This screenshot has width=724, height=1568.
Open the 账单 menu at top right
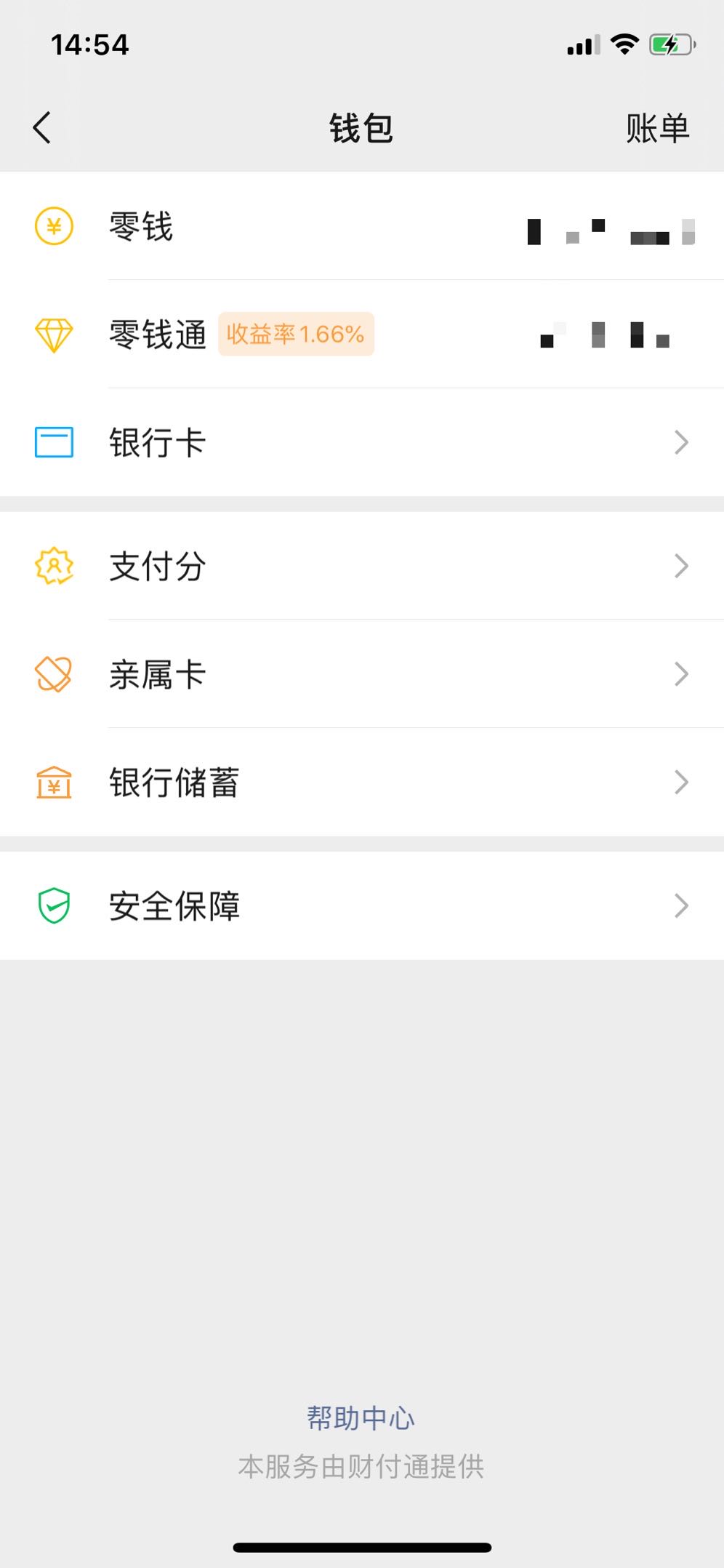point(656,127)
